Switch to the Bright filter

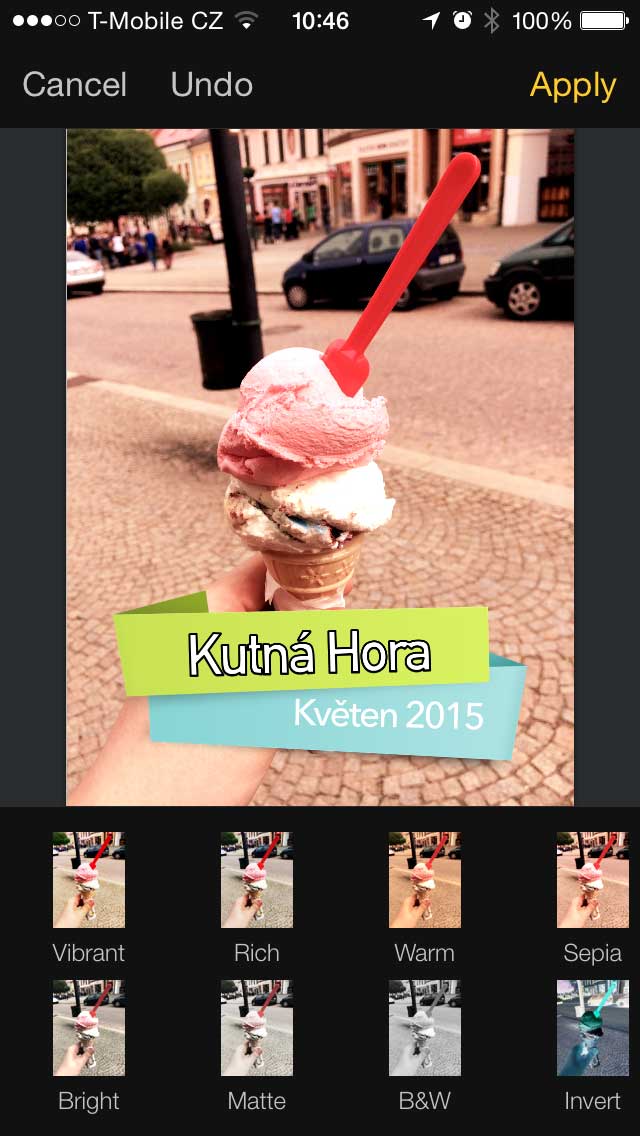(x=89, y=1028)
